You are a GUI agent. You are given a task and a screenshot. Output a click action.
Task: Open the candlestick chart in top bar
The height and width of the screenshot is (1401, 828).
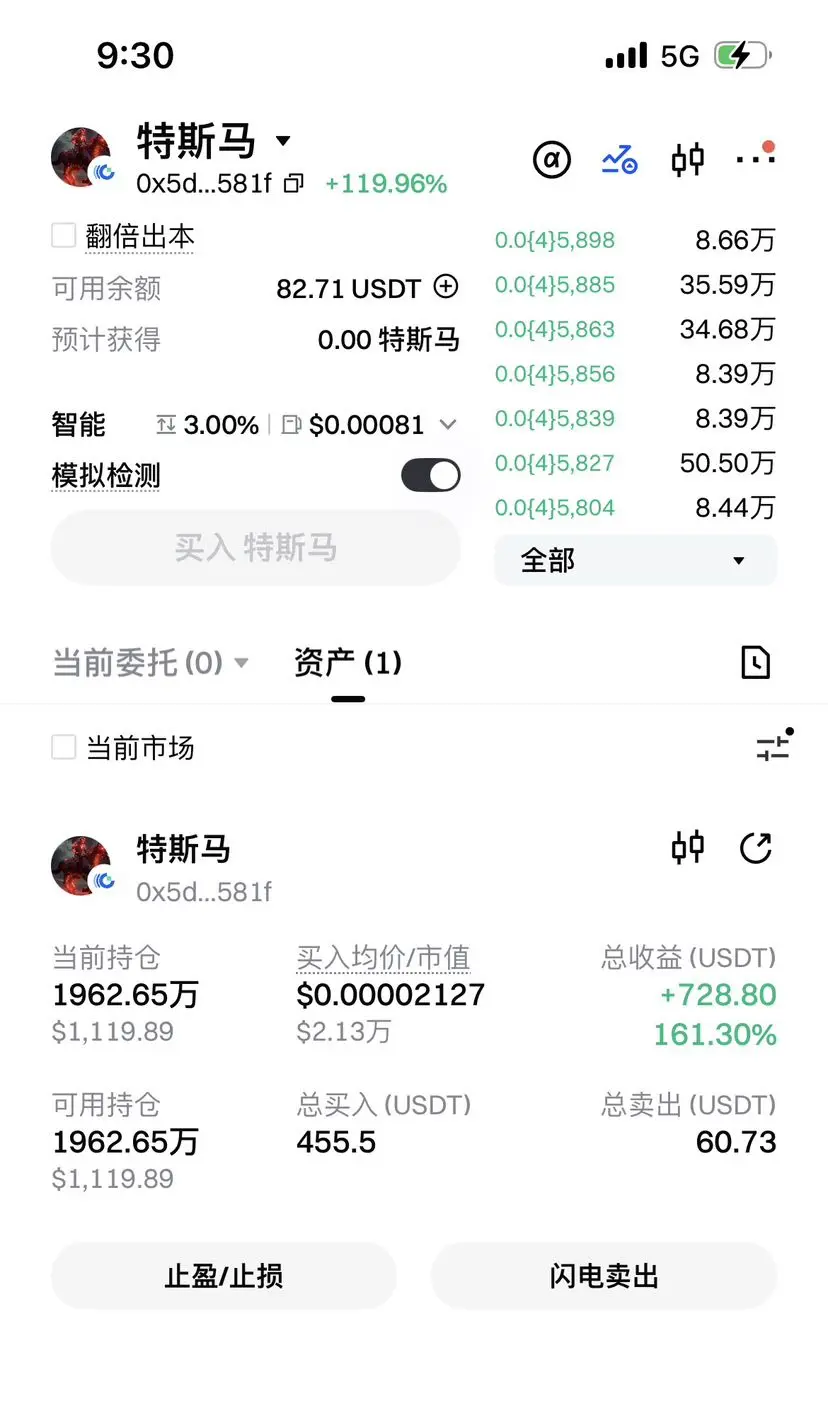click(687, 159)
